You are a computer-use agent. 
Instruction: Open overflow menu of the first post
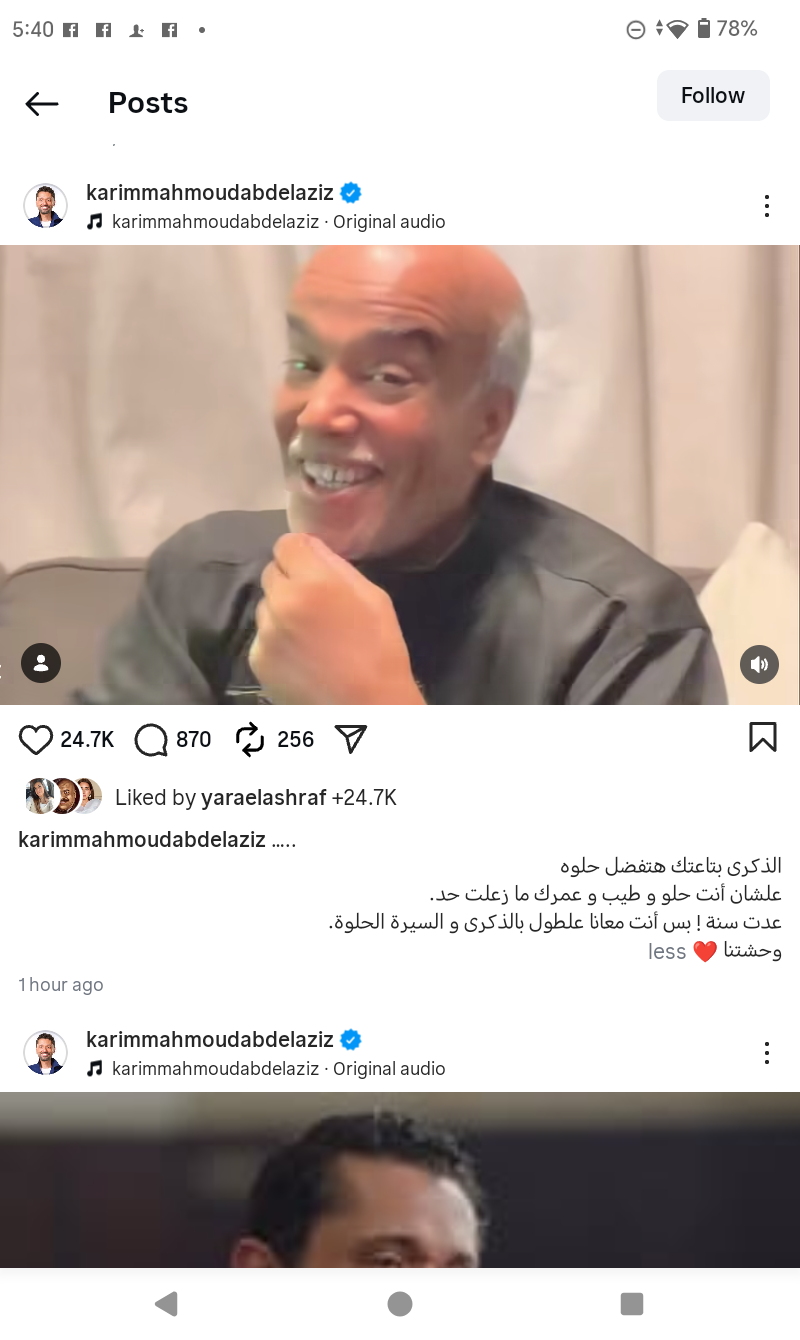coord(766,206)
